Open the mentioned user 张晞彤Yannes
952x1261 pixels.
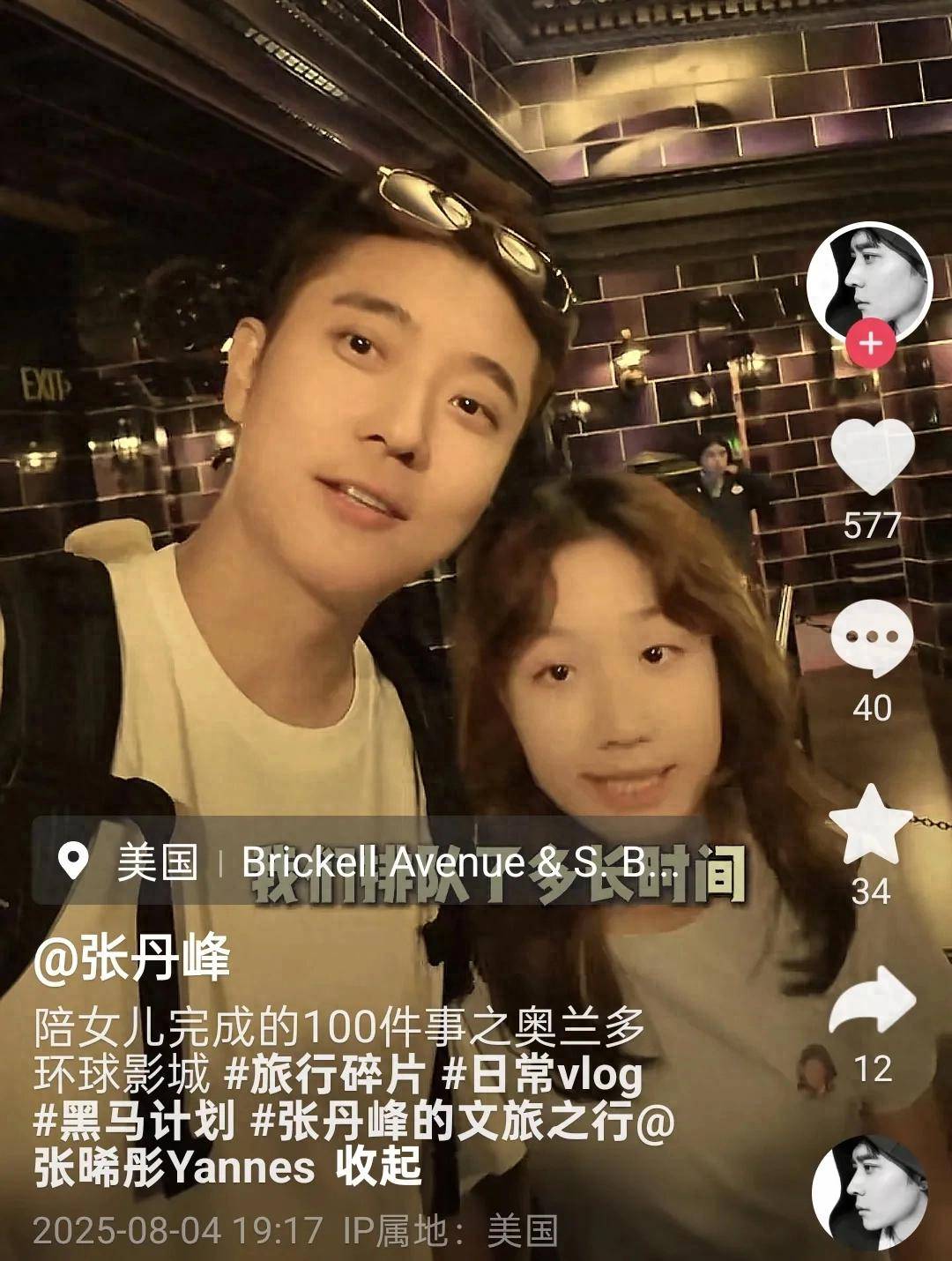(175, 1169)
